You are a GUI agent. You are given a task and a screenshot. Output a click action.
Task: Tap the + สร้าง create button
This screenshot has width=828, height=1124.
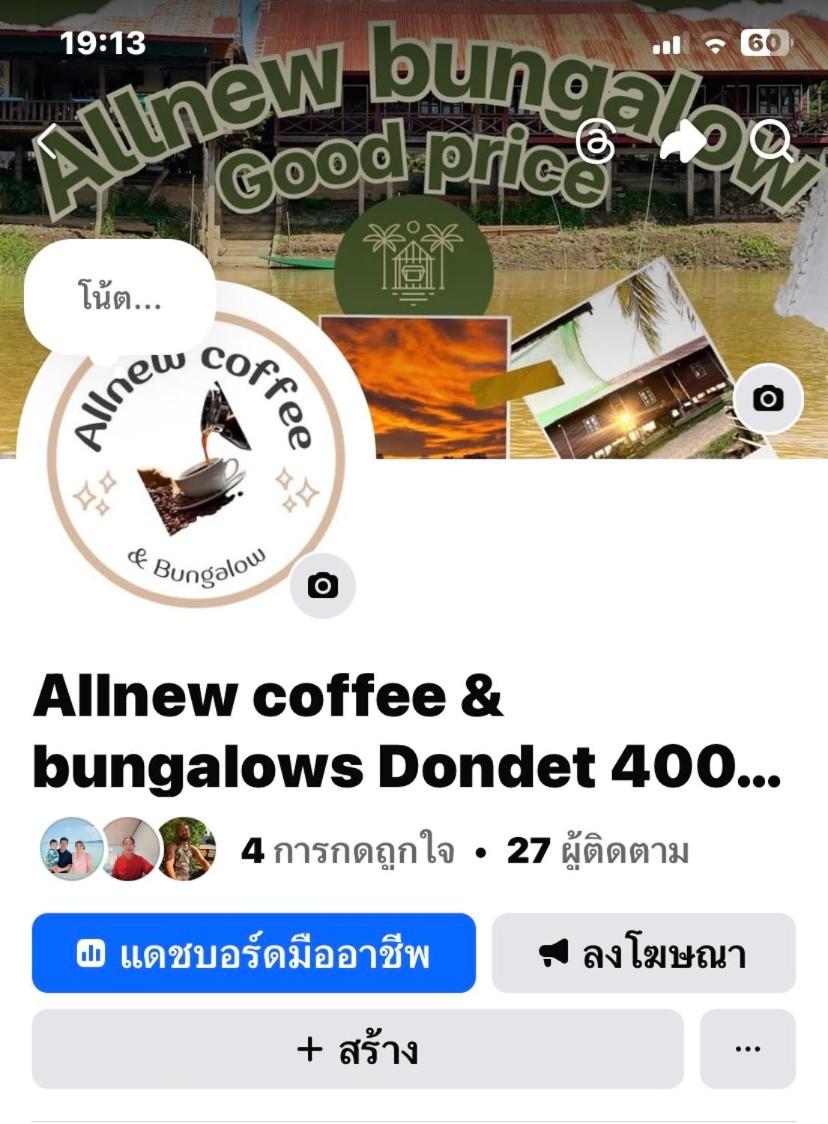click(357, 1049)
